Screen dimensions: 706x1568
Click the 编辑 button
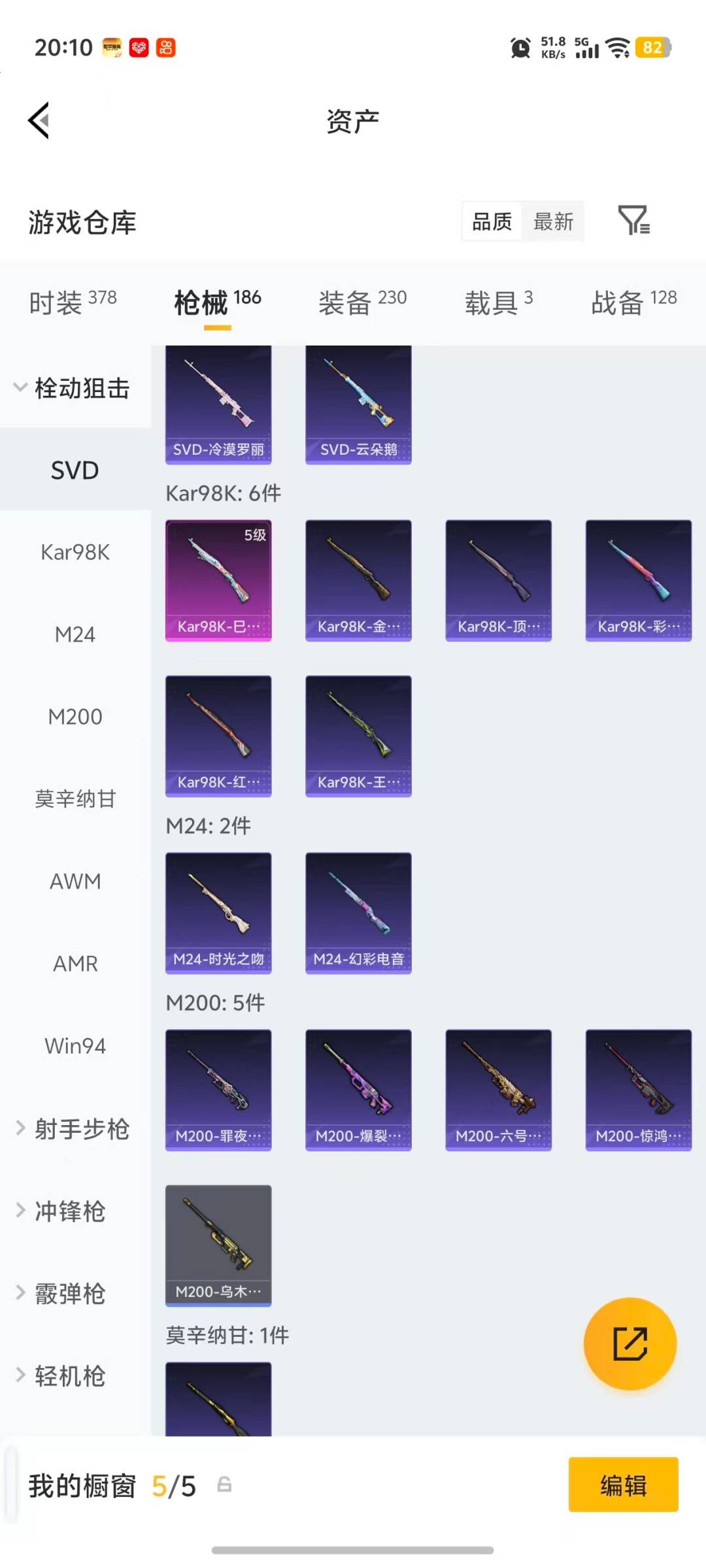click(623, 1484)
